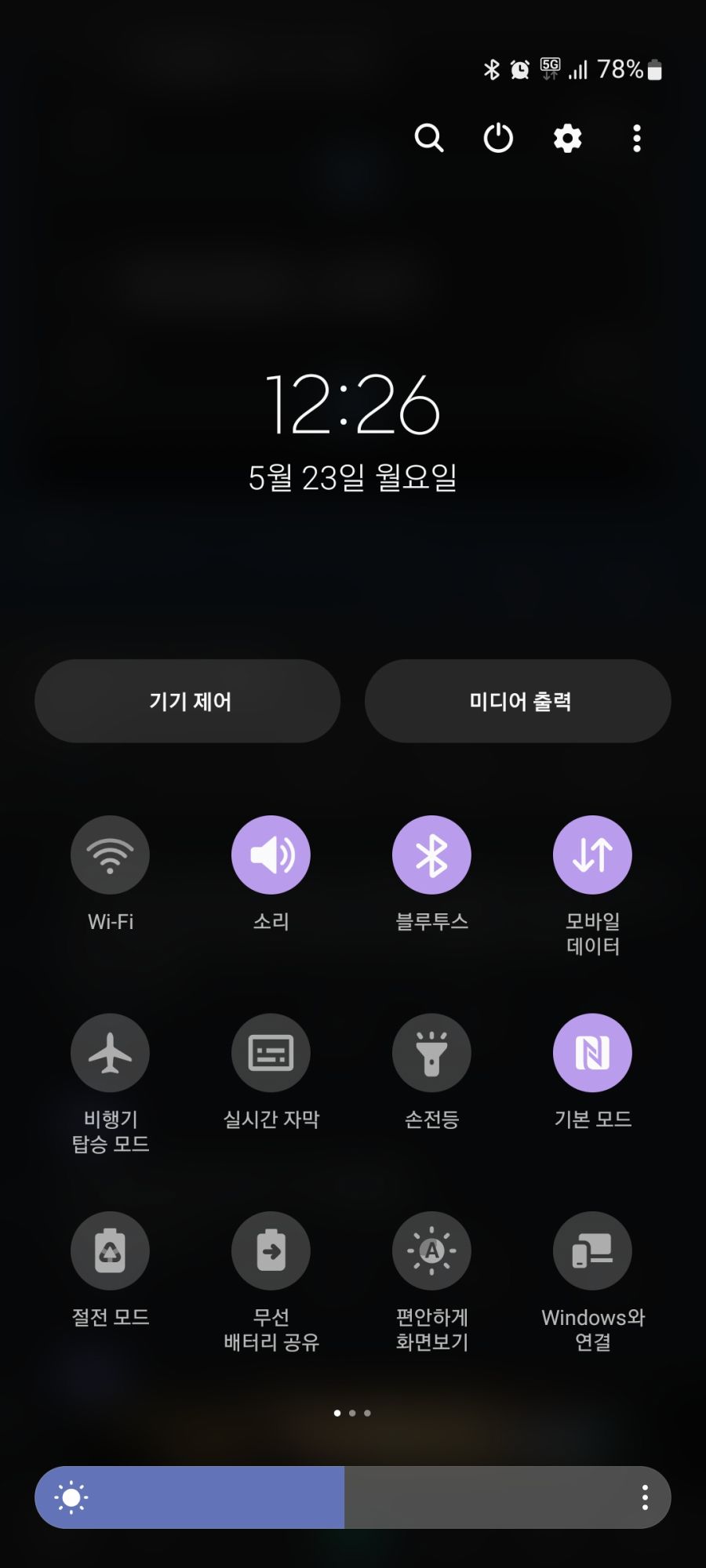Open 미디어 출력 media output
Image resolution: width=706 pixels, height=1568 pixels.
[518, 701]
